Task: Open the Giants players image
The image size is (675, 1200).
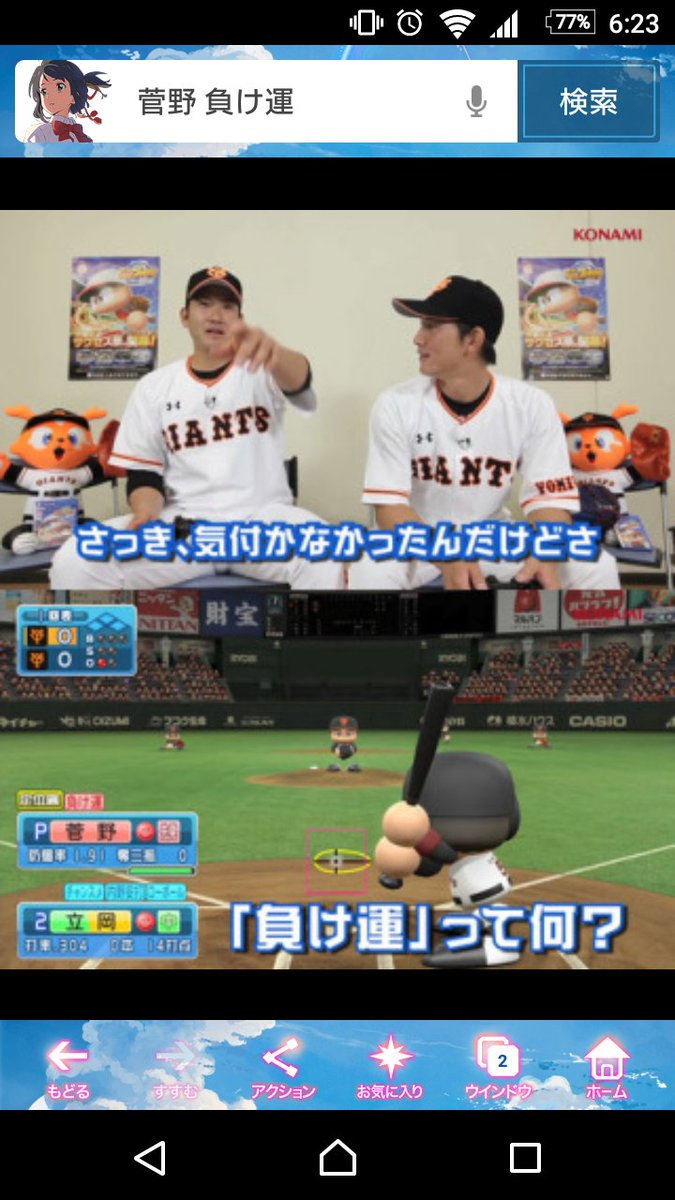Action: pos(337,589)
